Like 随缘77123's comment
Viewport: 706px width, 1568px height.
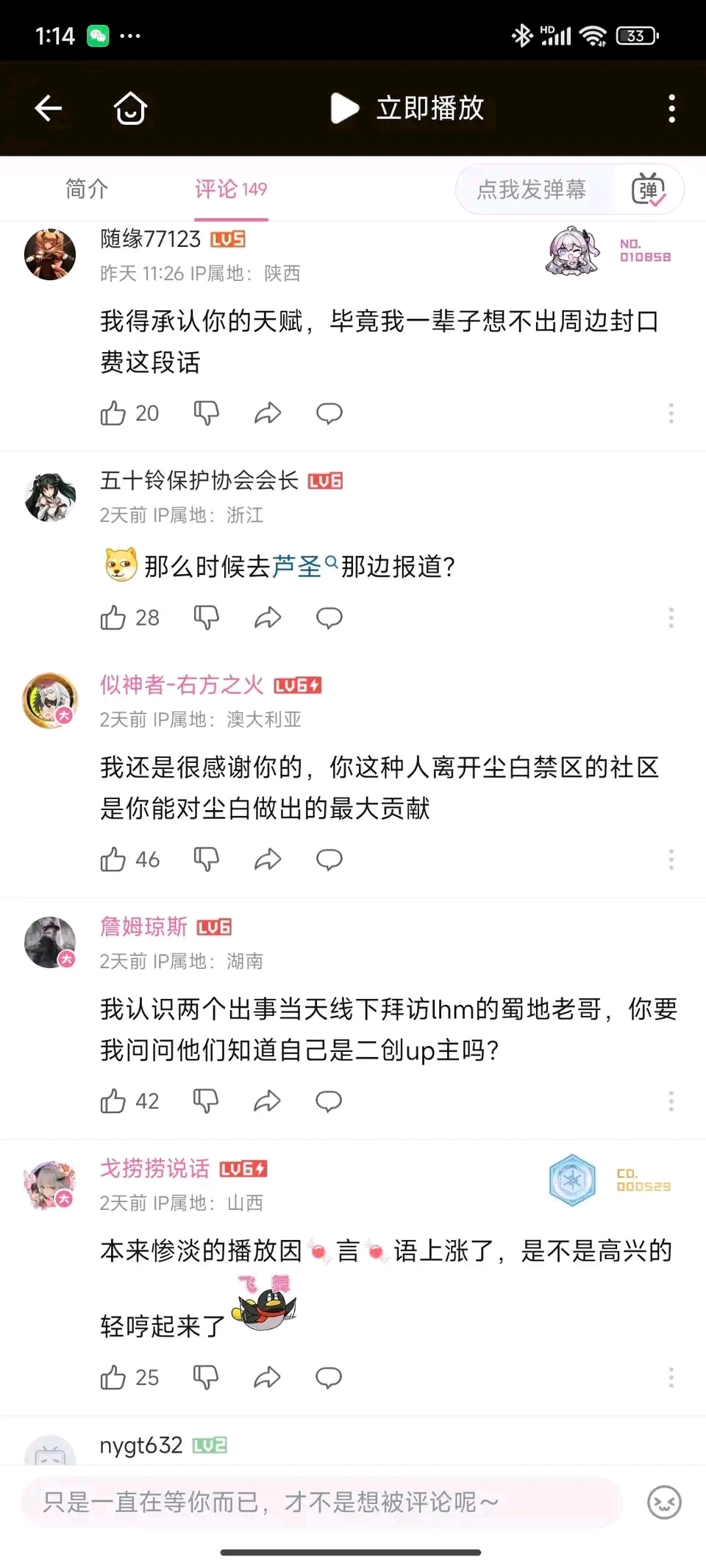pyautogui.click(x=113, y=413)
